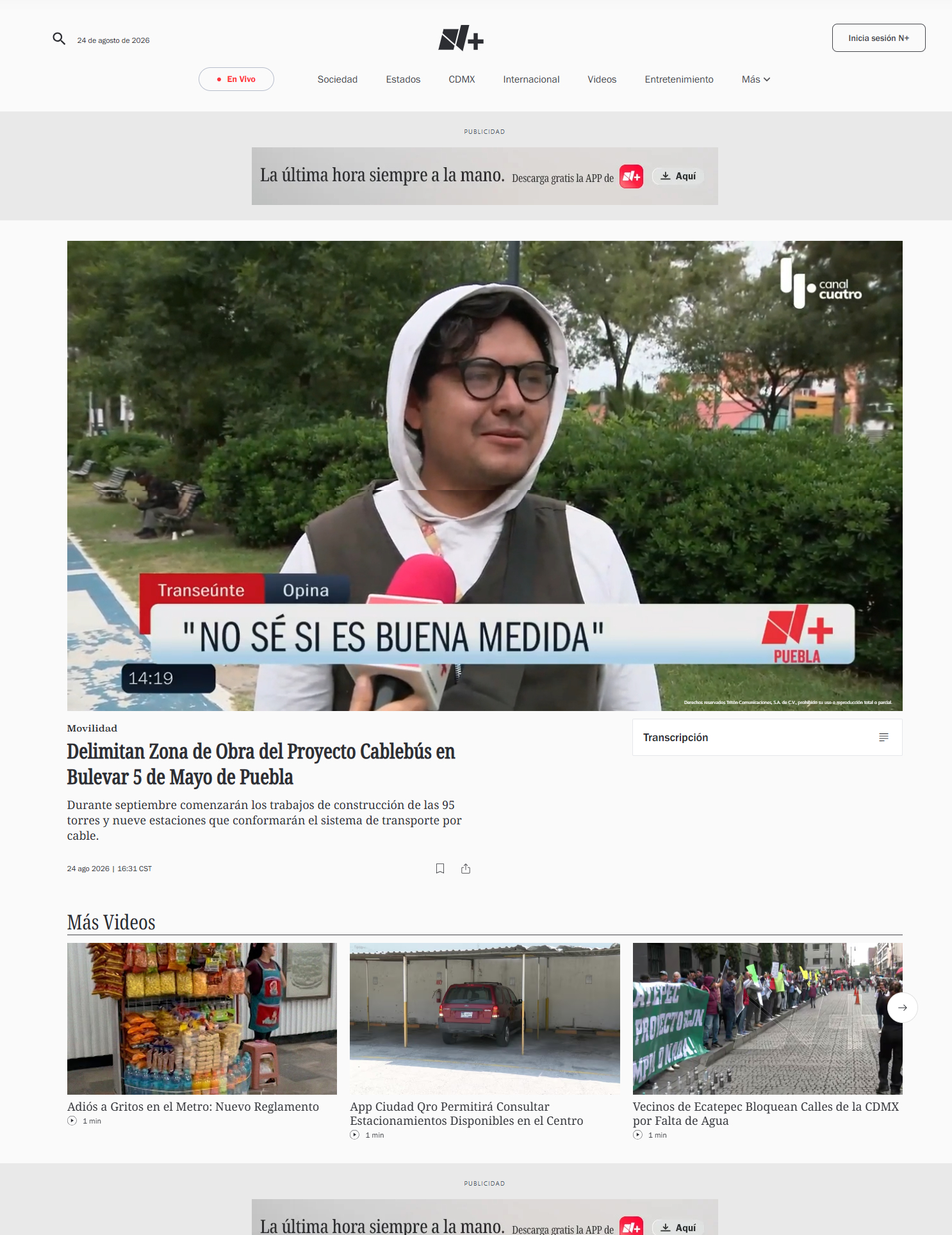Go to Entretenimiento

679,79
